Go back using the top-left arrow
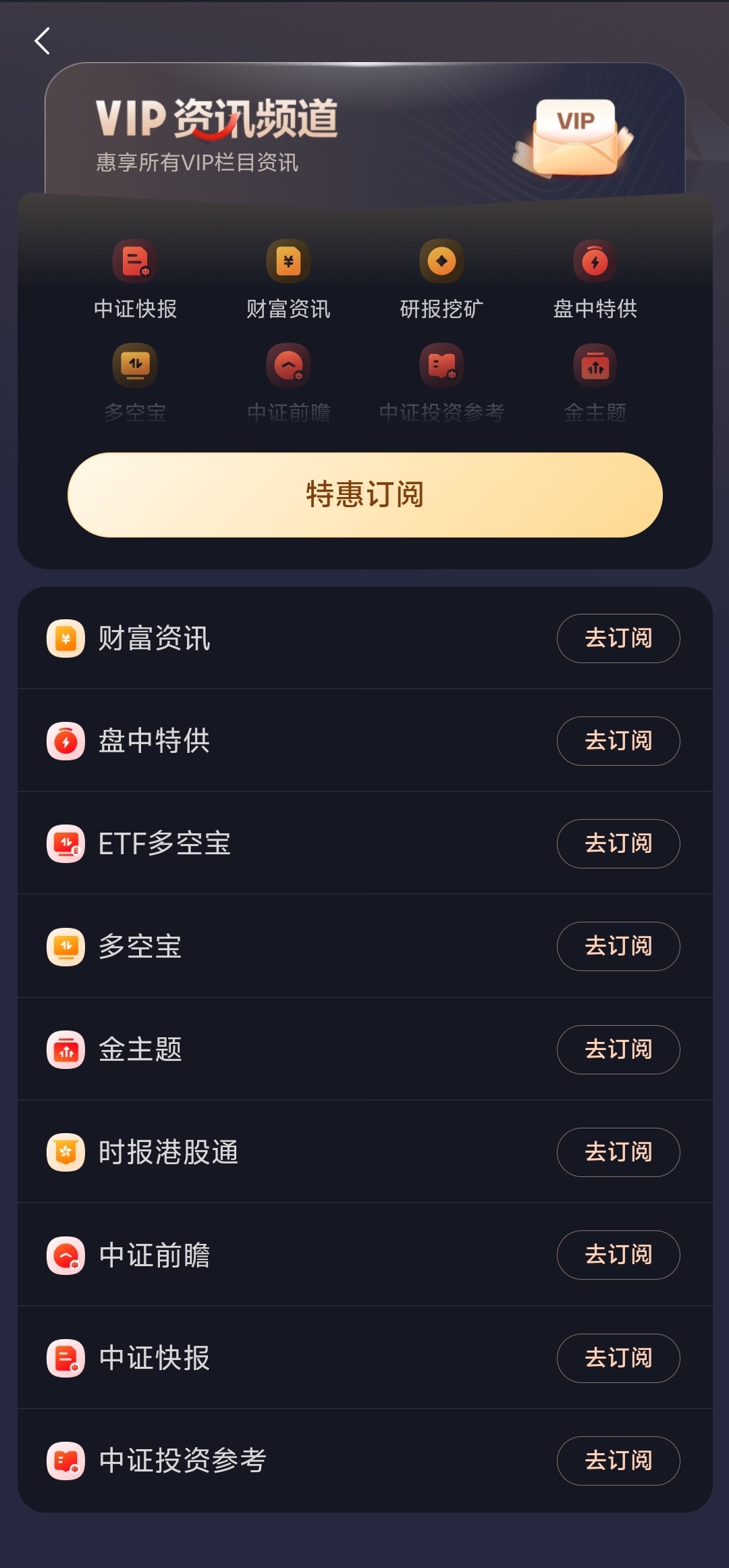This screenshot has height=1568, width=729. (x=43, y=41)
